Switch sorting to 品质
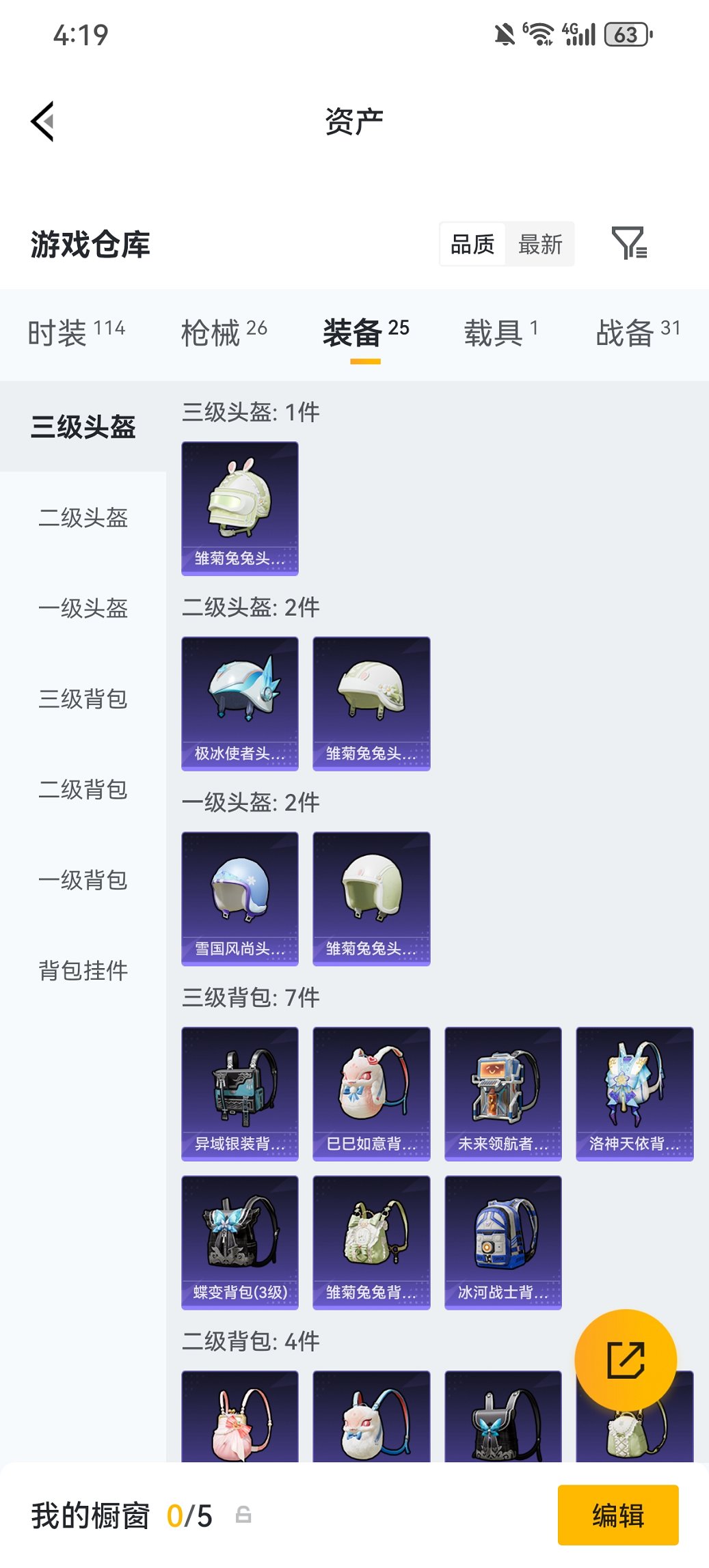Screen dimensions: 709x1568 473,244
